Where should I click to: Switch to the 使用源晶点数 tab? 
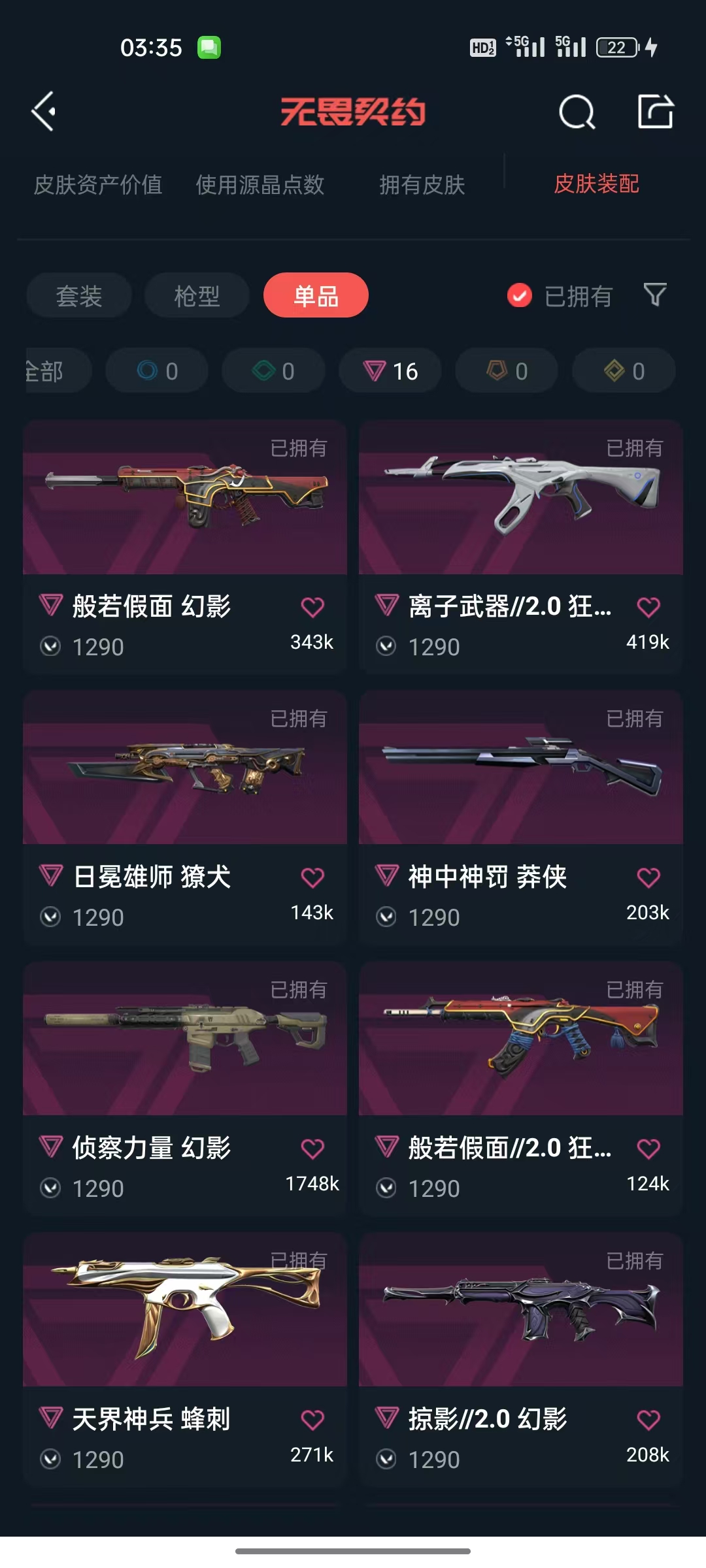[260, 185]
